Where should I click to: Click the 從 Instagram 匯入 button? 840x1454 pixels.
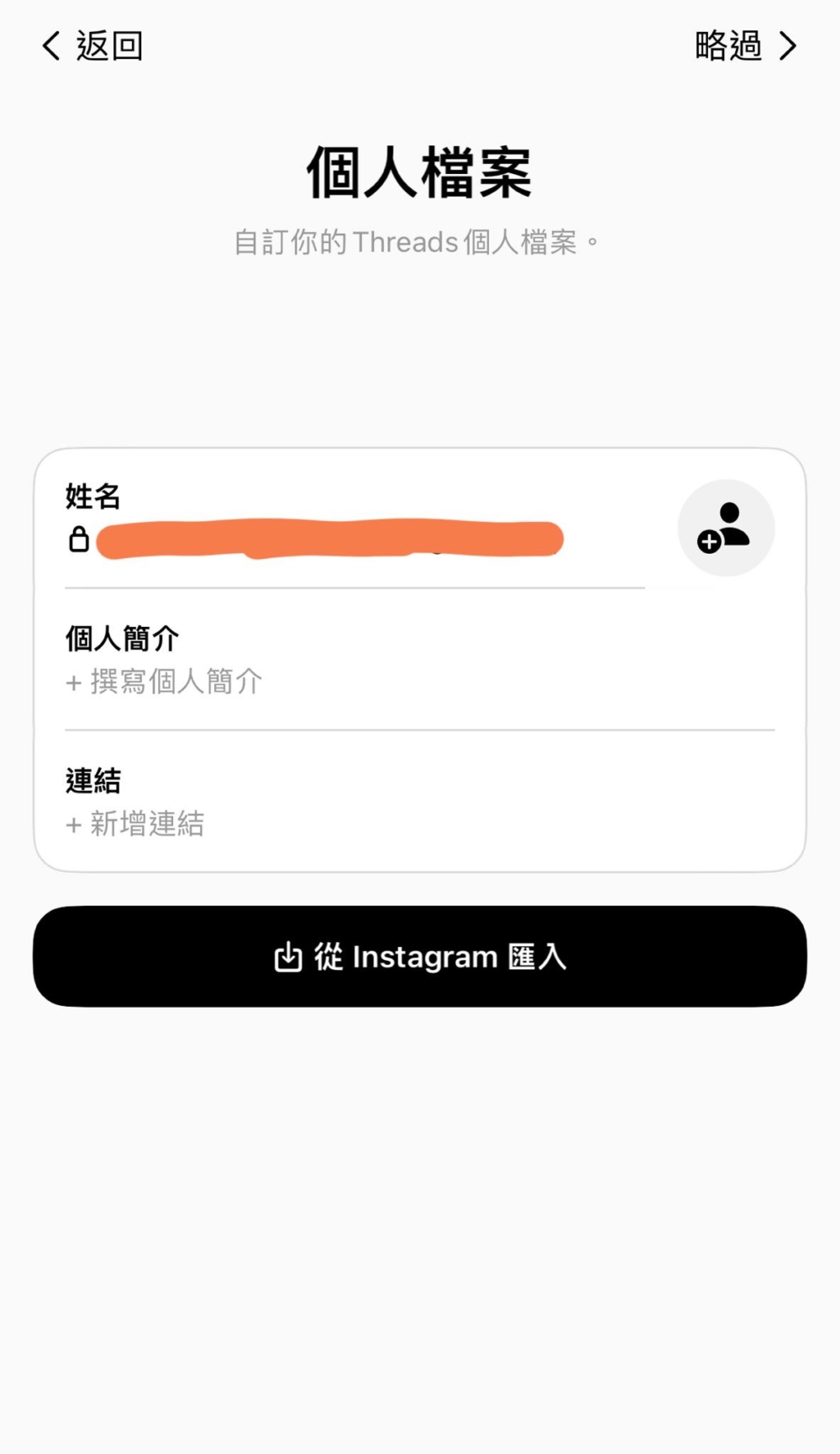pyautogui.click(x=420, y=956)
